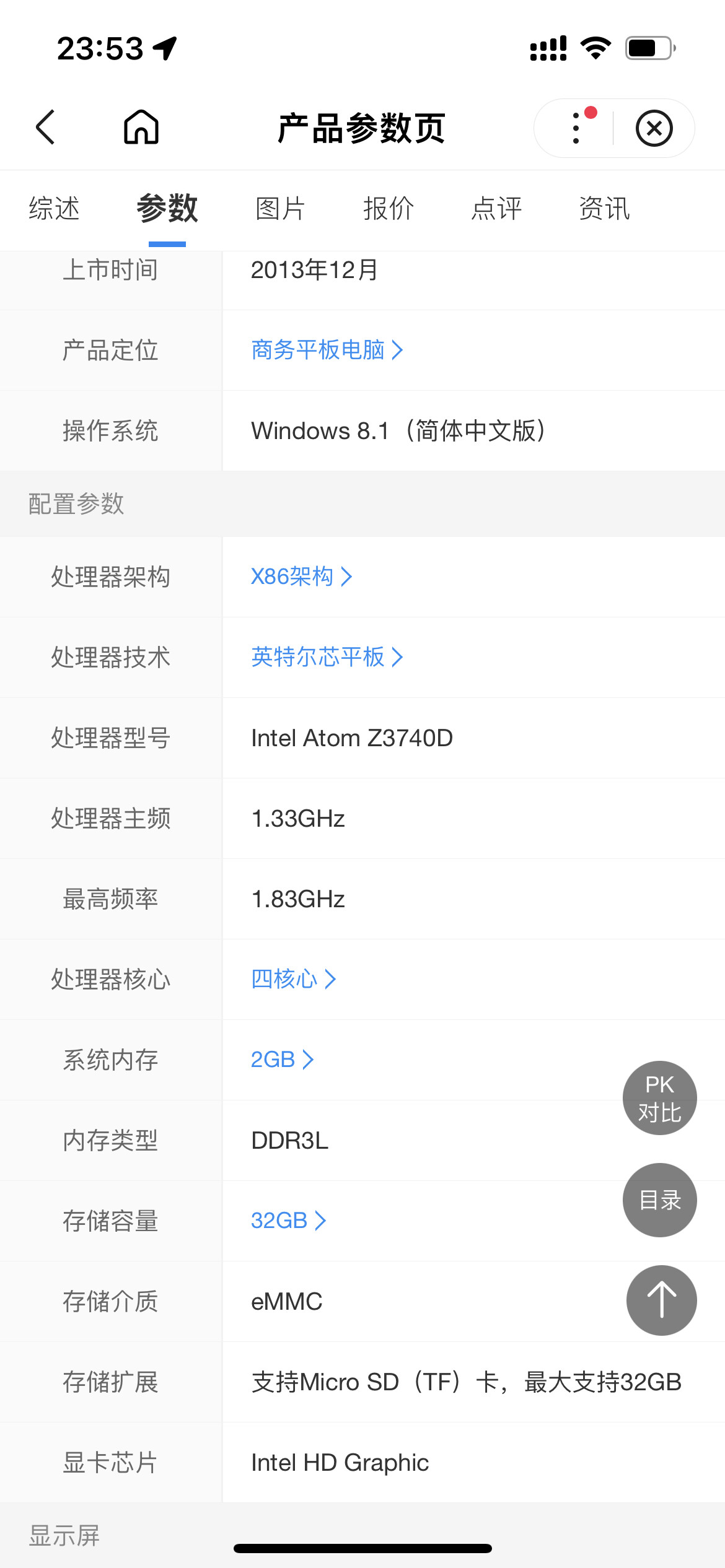Switch to the 资讯 tab
Viewport: 725px width, 1568px height.
tap(604, 209)
